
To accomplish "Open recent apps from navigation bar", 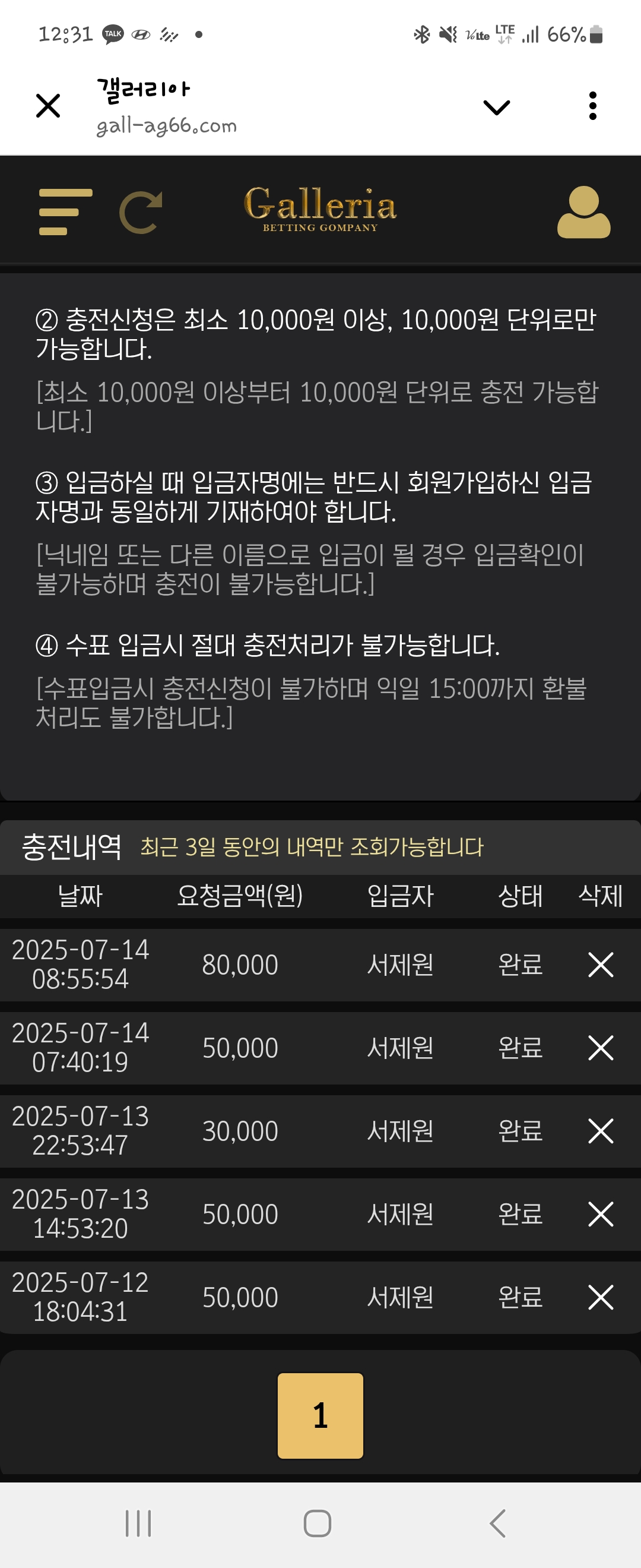I will pyautogui.click(x=138, y=1523).
